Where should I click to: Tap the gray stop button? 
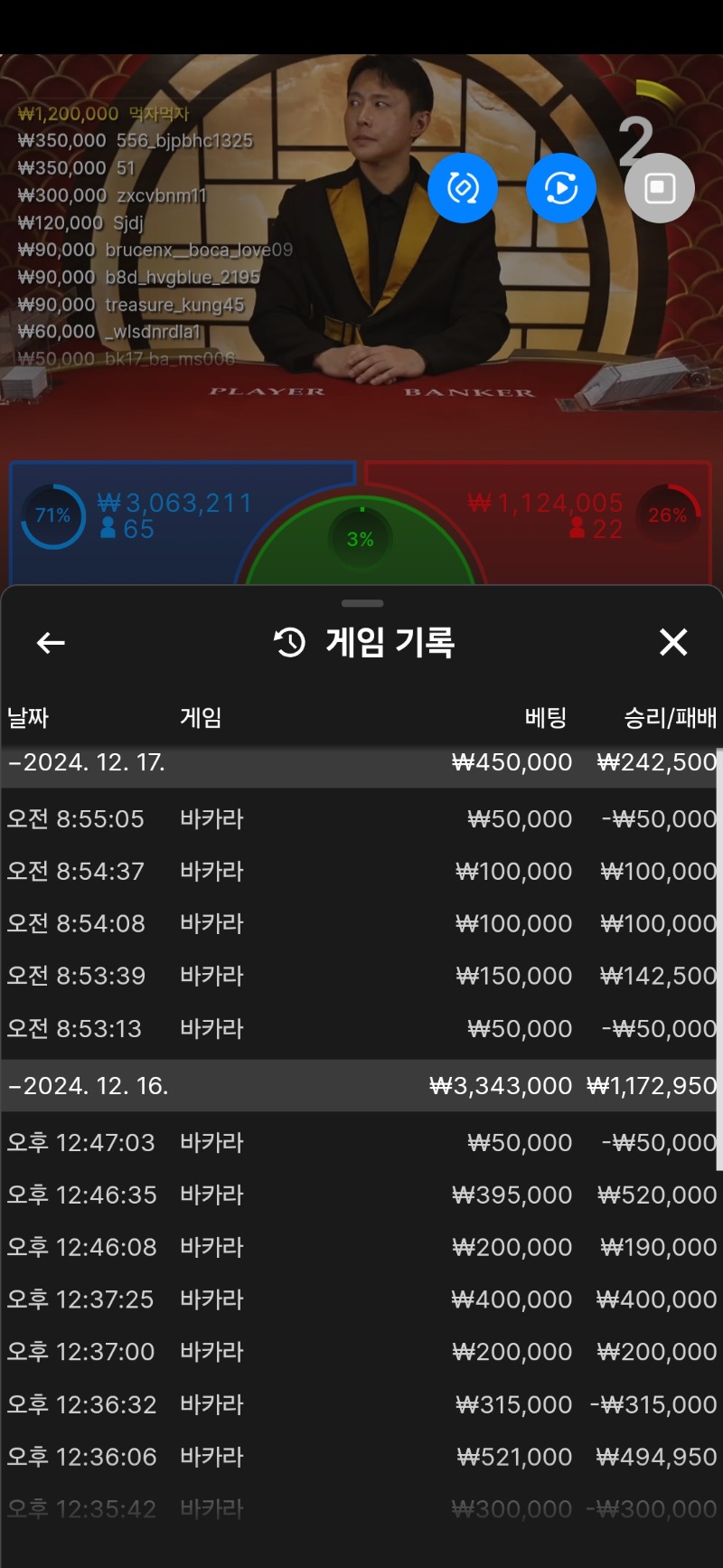click(660, 188)
